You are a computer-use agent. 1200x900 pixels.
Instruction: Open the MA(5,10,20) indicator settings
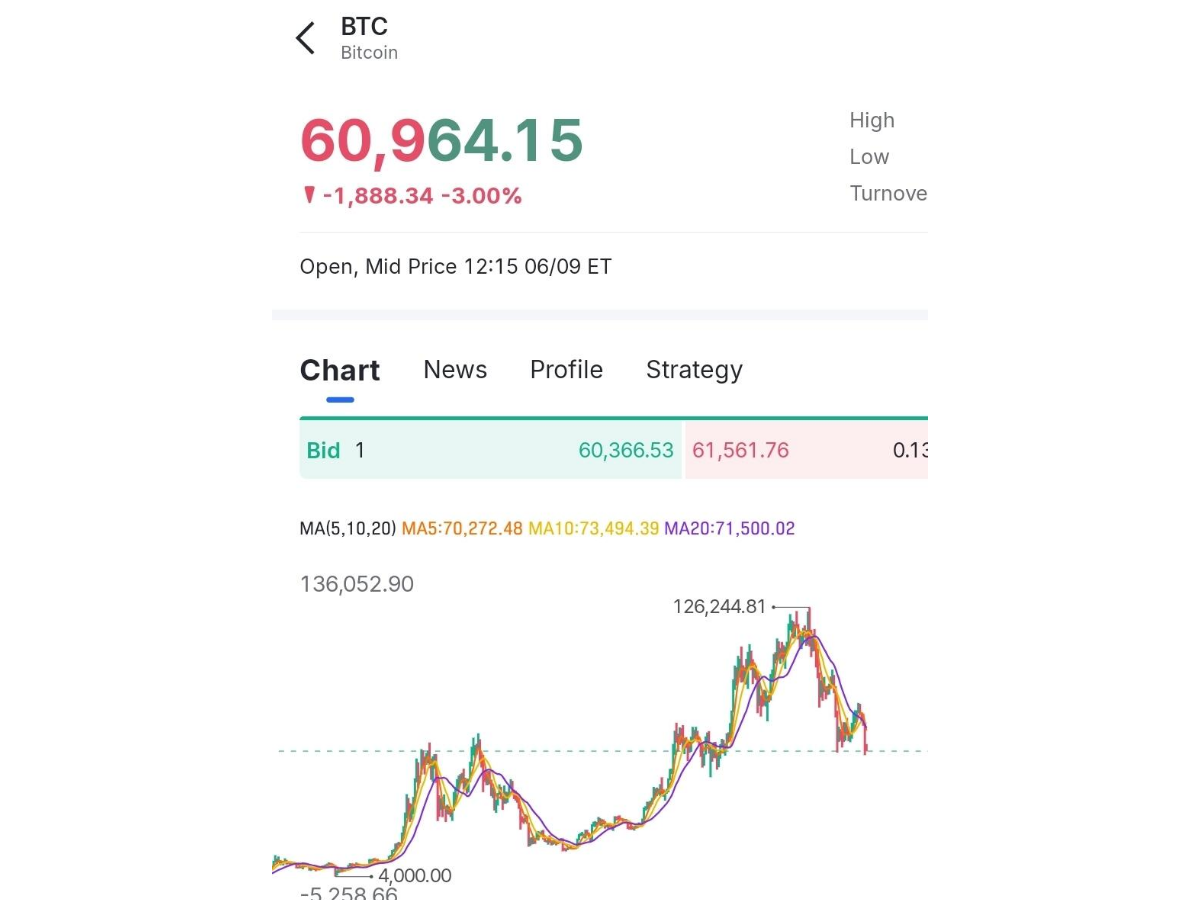coord(348,528)
